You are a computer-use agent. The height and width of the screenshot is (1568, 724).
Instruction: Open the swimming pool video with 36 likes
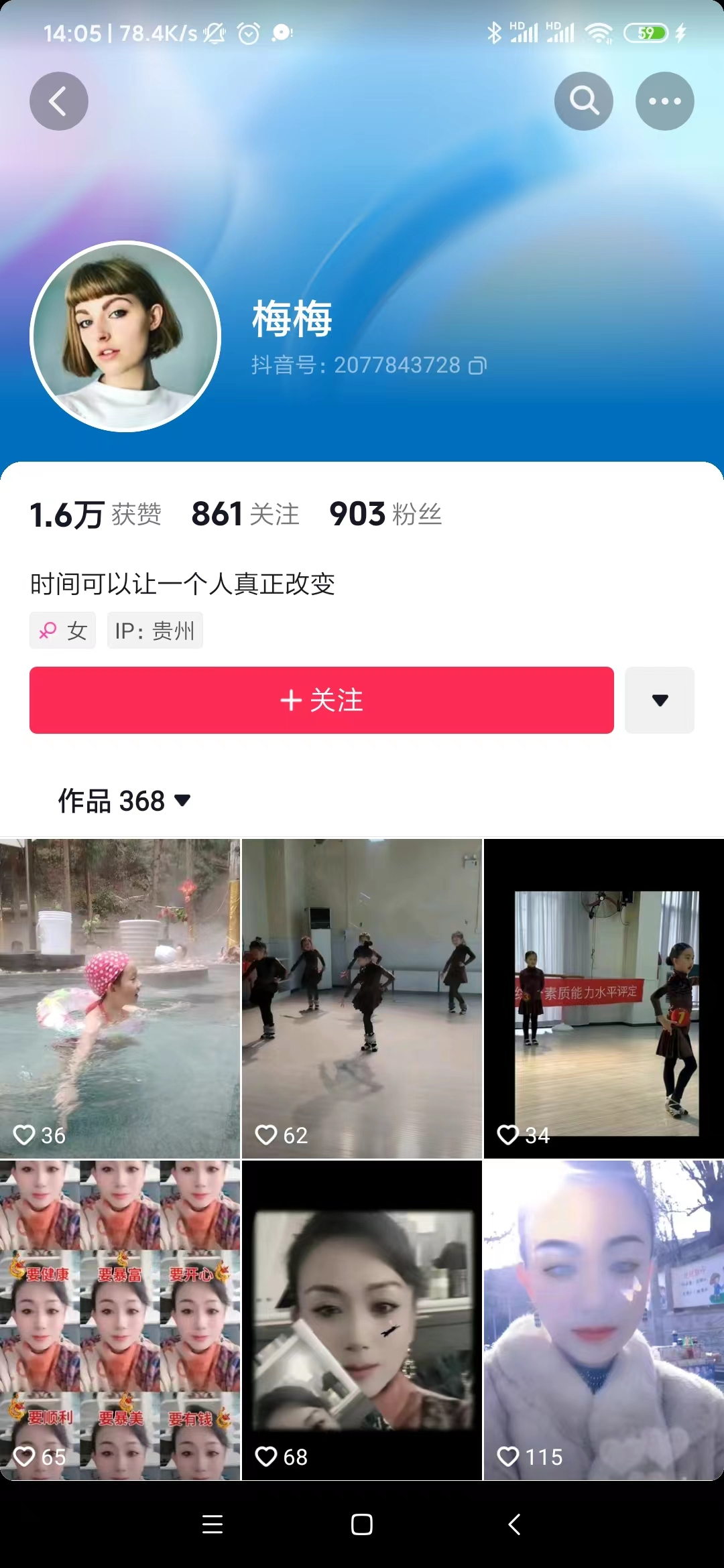click(120, 998)
